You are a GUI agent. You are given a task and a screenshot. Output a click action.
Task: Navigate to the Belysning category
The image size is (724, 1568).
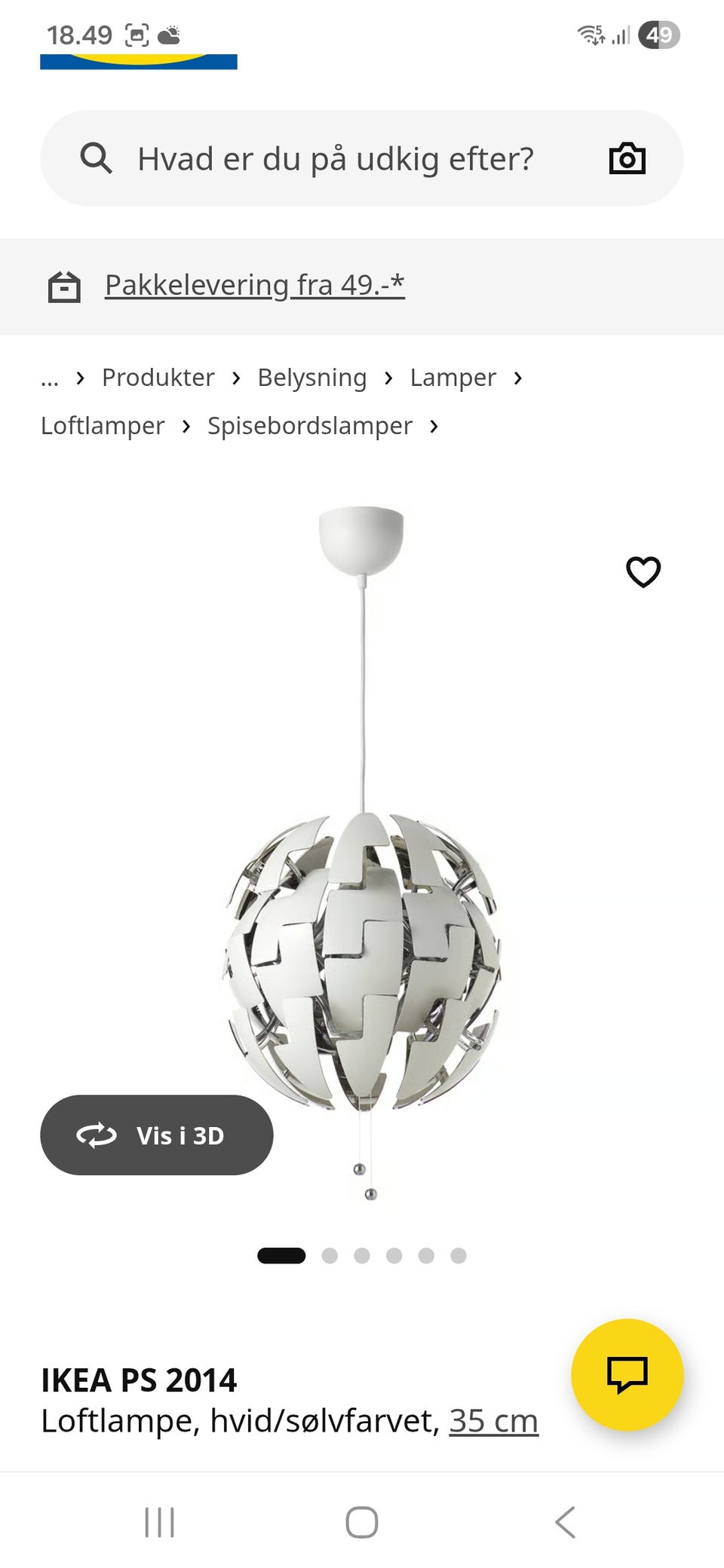pos(312,377)
